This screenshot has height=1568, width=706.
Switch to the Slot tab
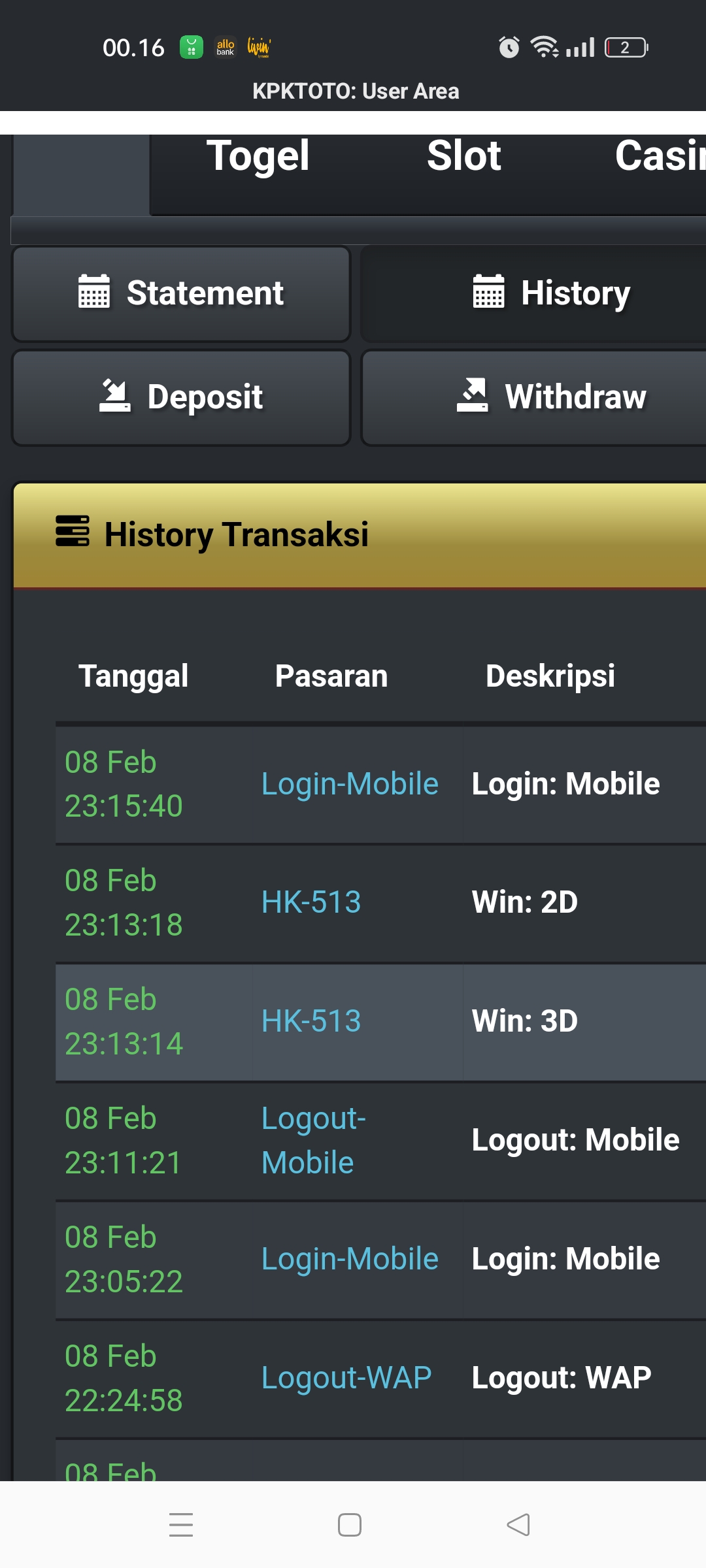coord(463,157)
